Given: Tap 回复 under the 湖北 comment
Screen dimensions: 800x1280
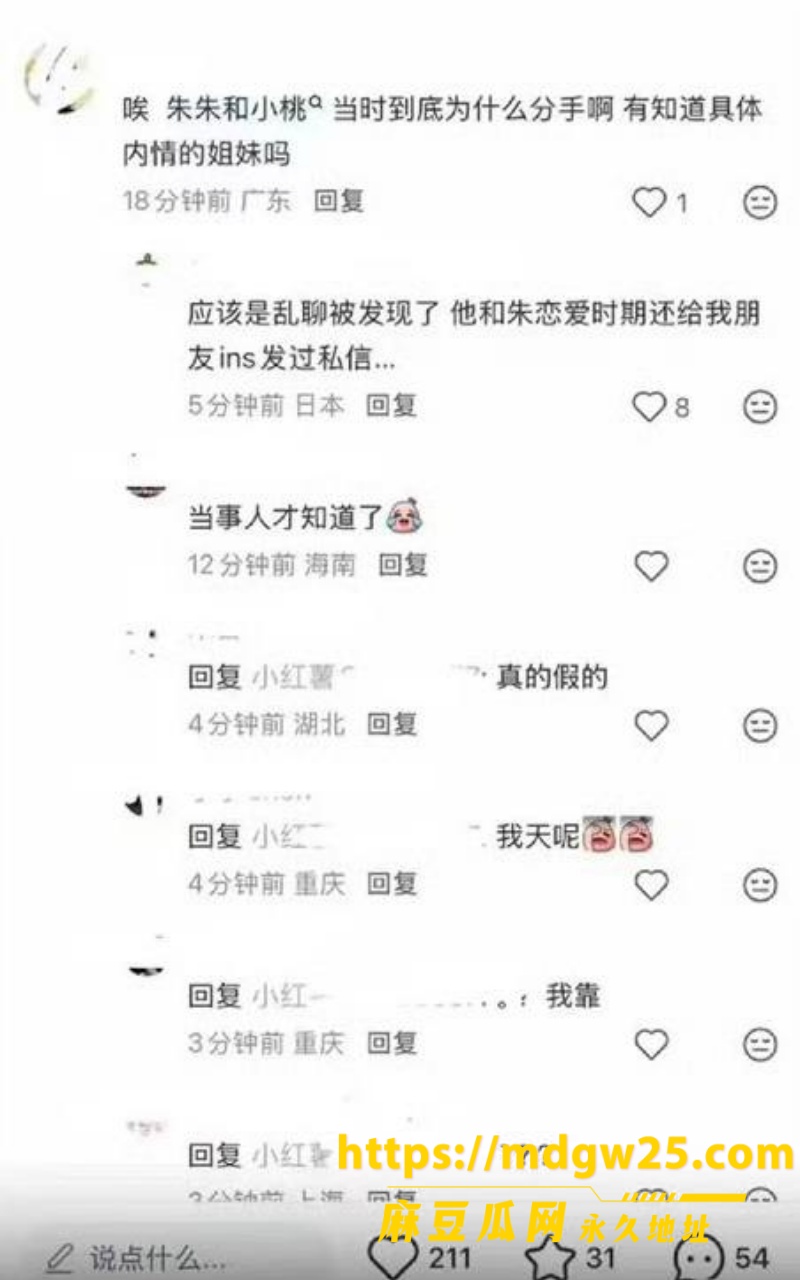Looking at the screenshot, I should (x=392, y=724).
